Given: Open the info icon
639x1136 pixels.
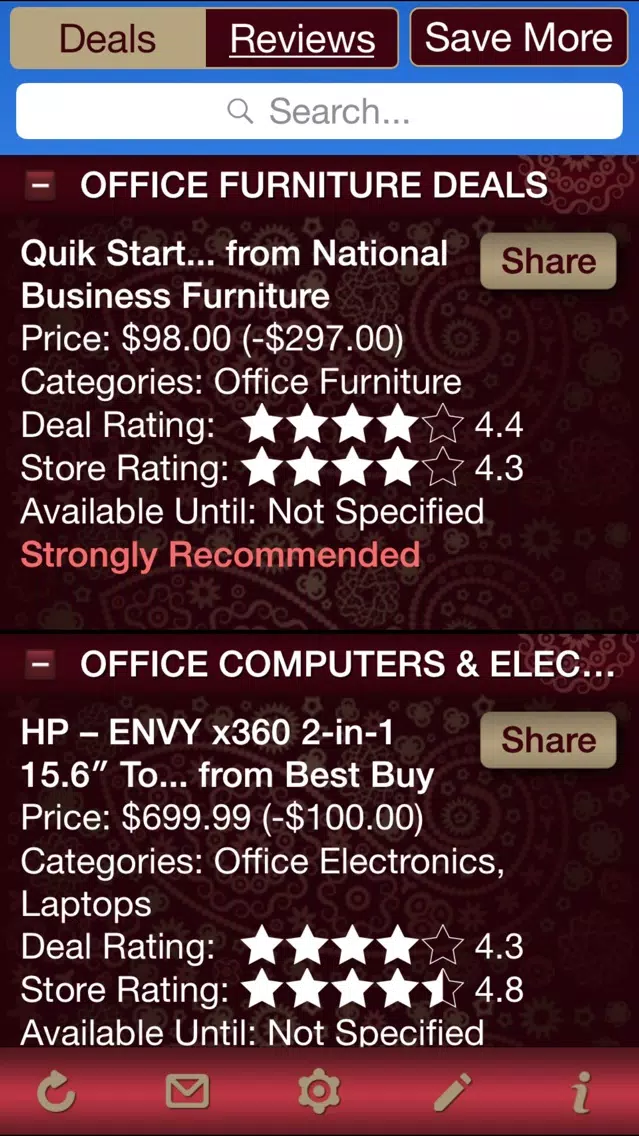Looking at the screenshot, I should 582,1091.
